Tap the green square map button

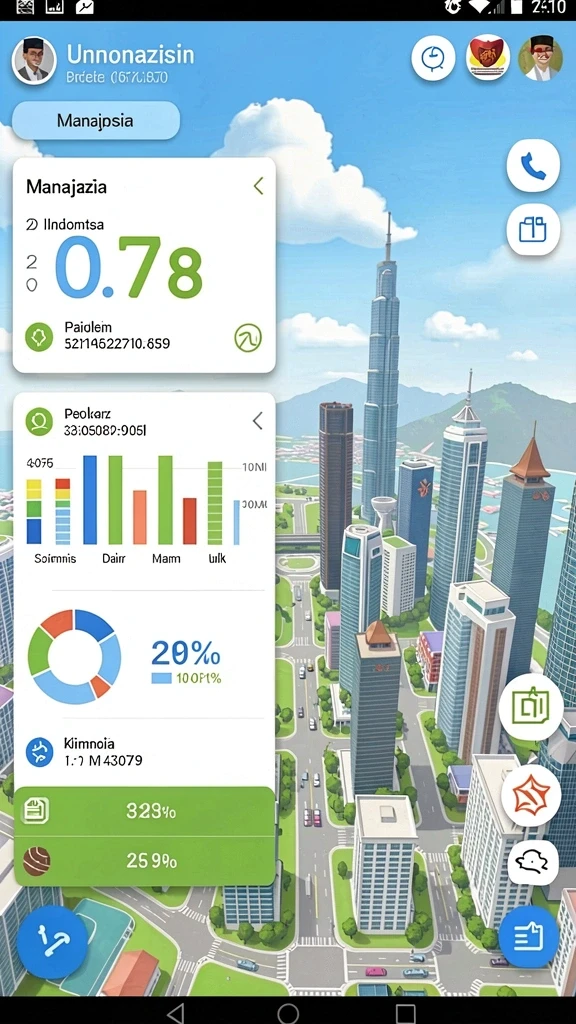tap(531, 708)
